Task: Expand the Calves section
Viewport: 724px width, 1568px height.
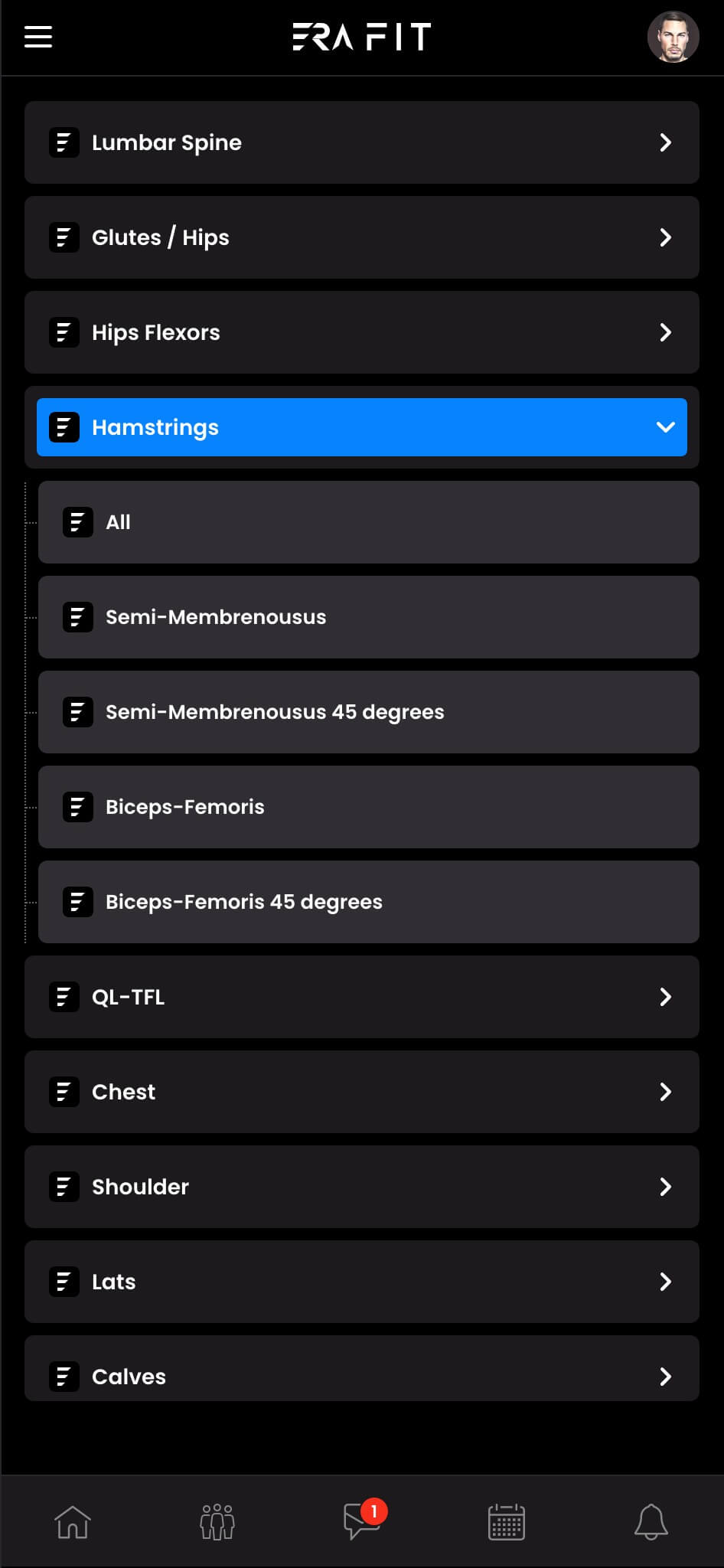Action: tap(362, 1369)
